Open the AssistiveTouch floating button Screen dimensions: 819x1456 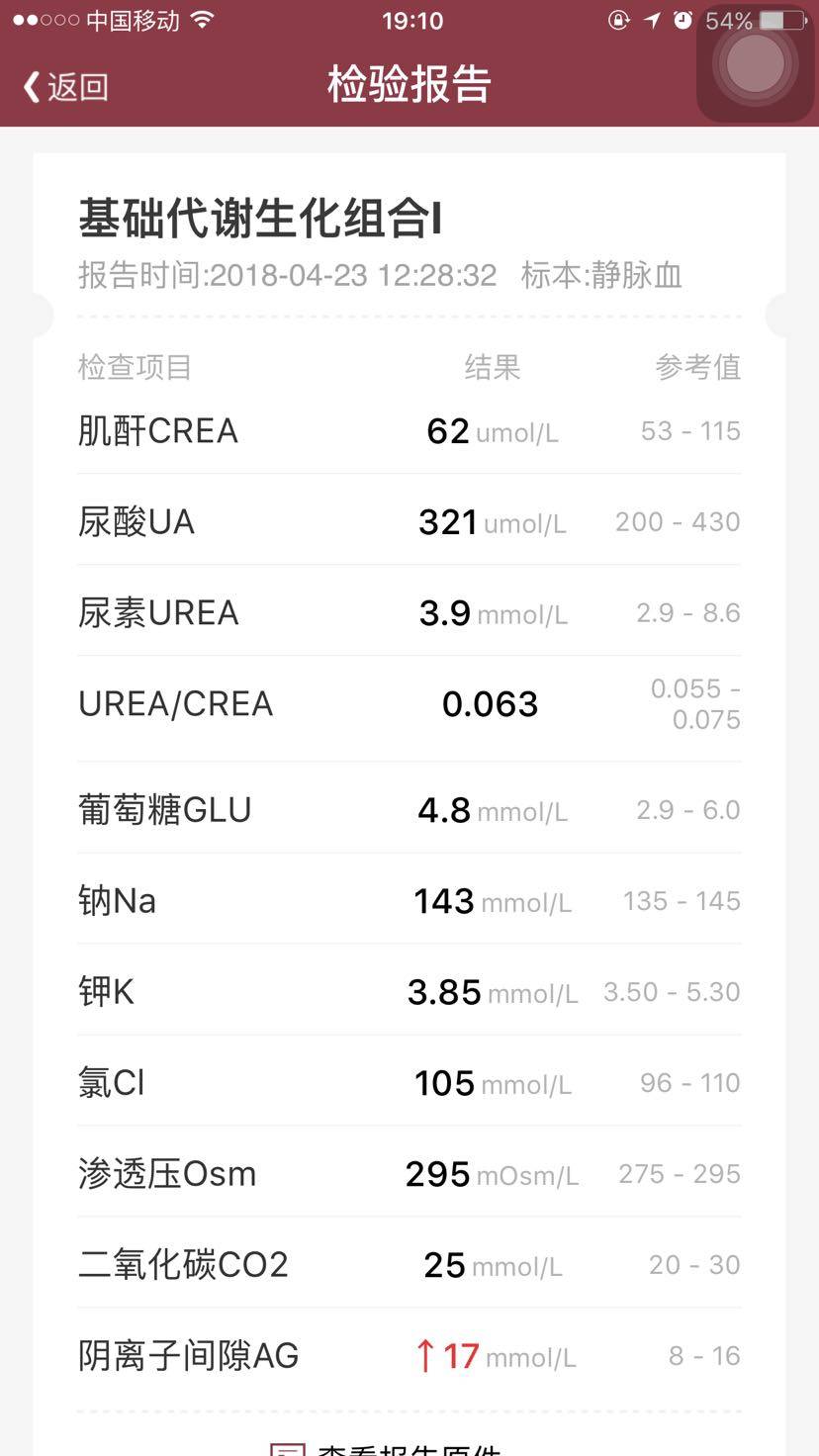755,65
